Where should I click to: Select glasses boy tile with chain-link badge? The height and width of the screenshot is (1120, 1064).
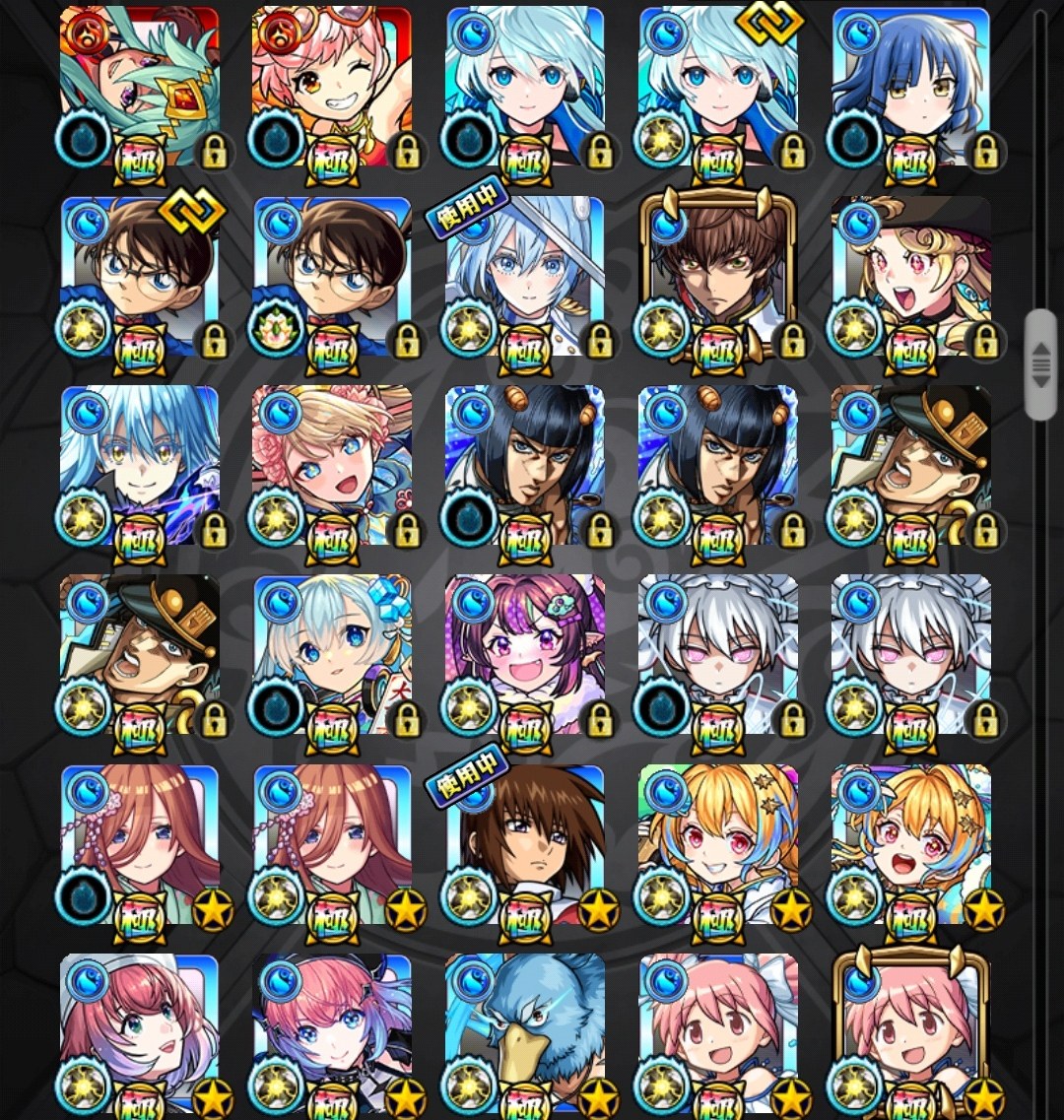139,279
